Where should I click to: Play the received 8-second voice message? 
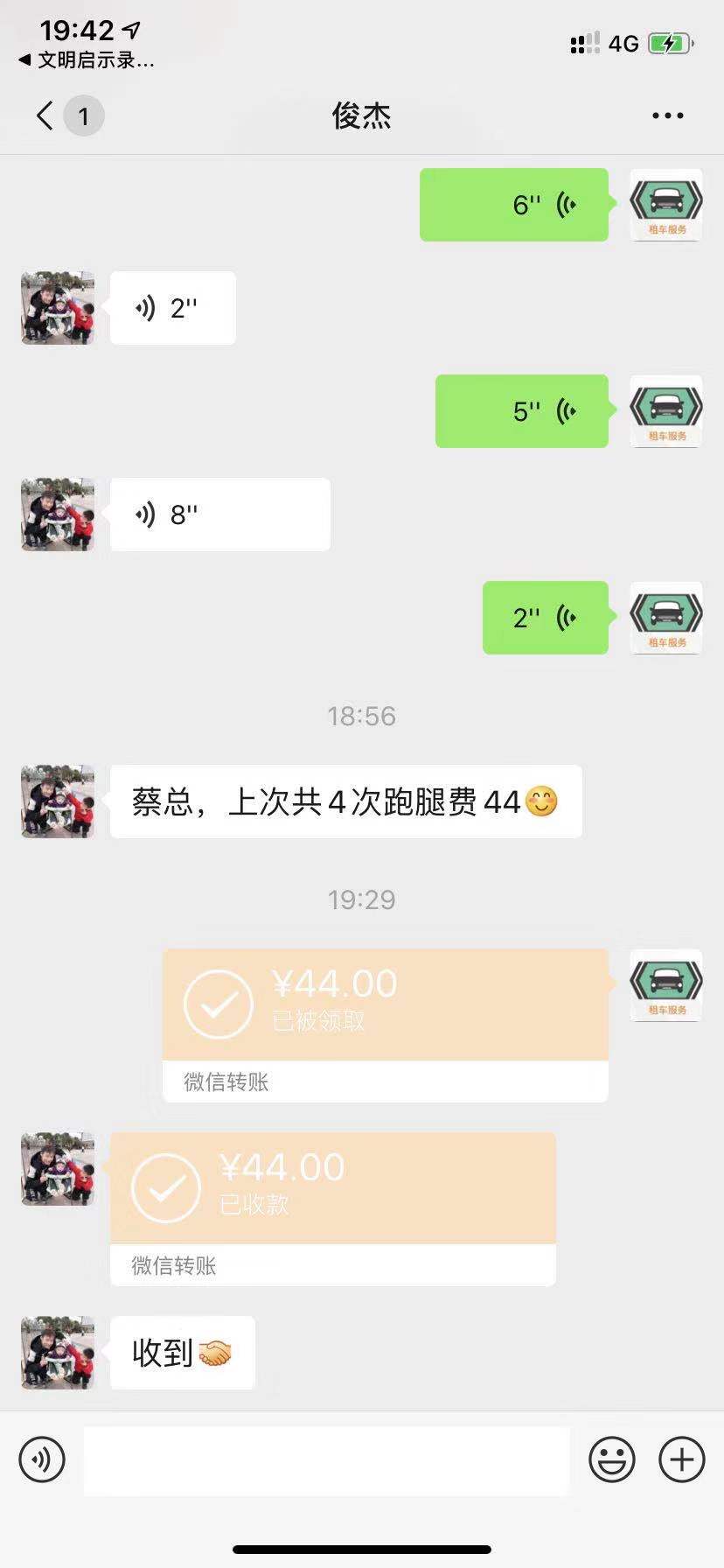(x=219, y=514)
